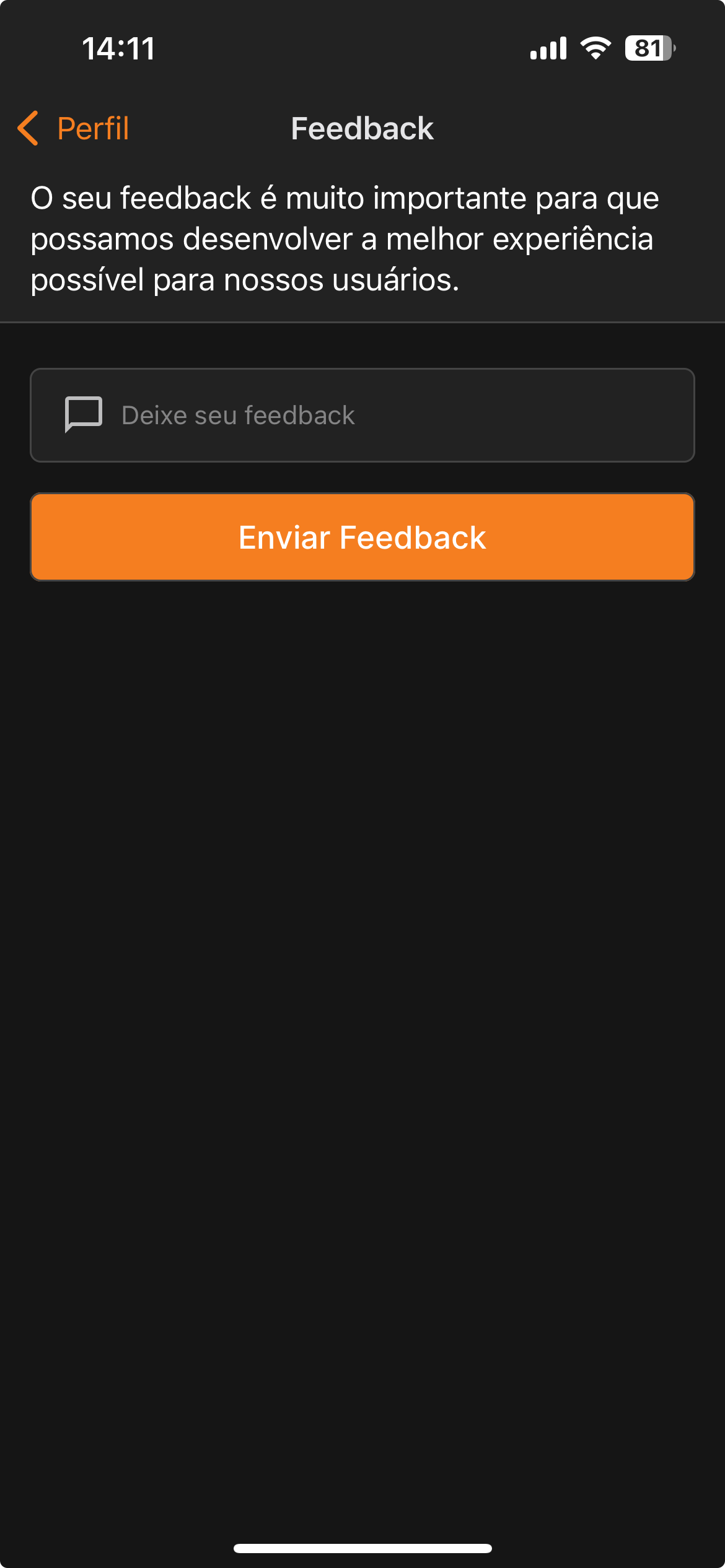Go back to Perfil
The height and width of the screenshot is (1568, 725).
[x=73, y=129]
